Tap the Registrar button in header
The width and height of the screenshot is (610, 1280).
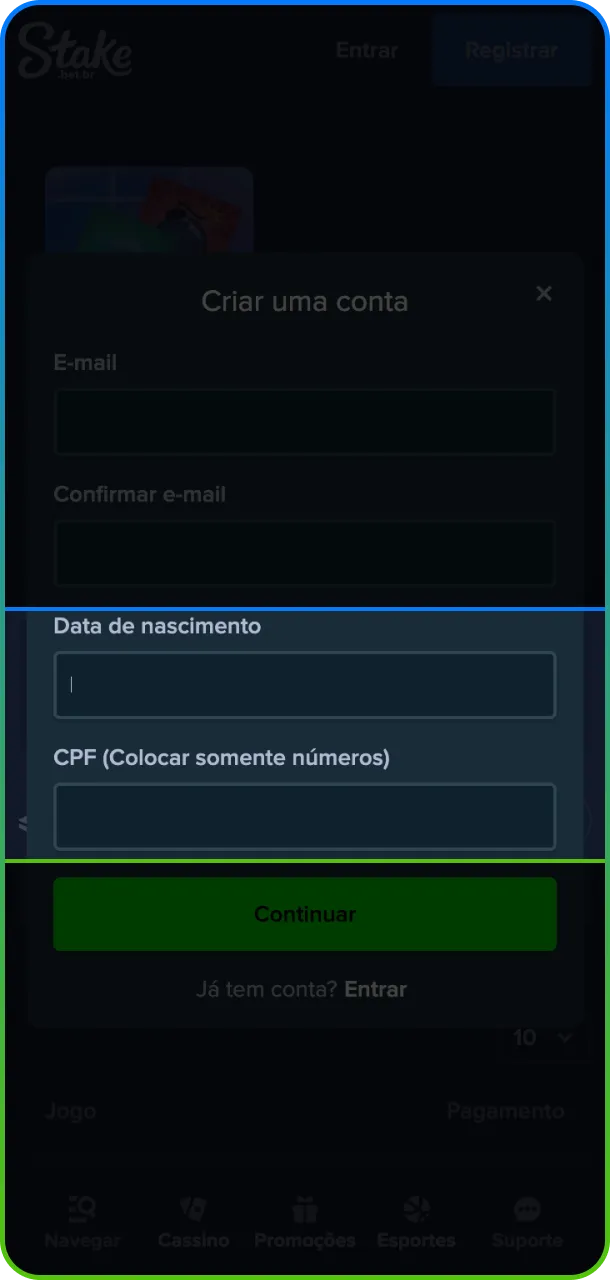tap(511, 50)
